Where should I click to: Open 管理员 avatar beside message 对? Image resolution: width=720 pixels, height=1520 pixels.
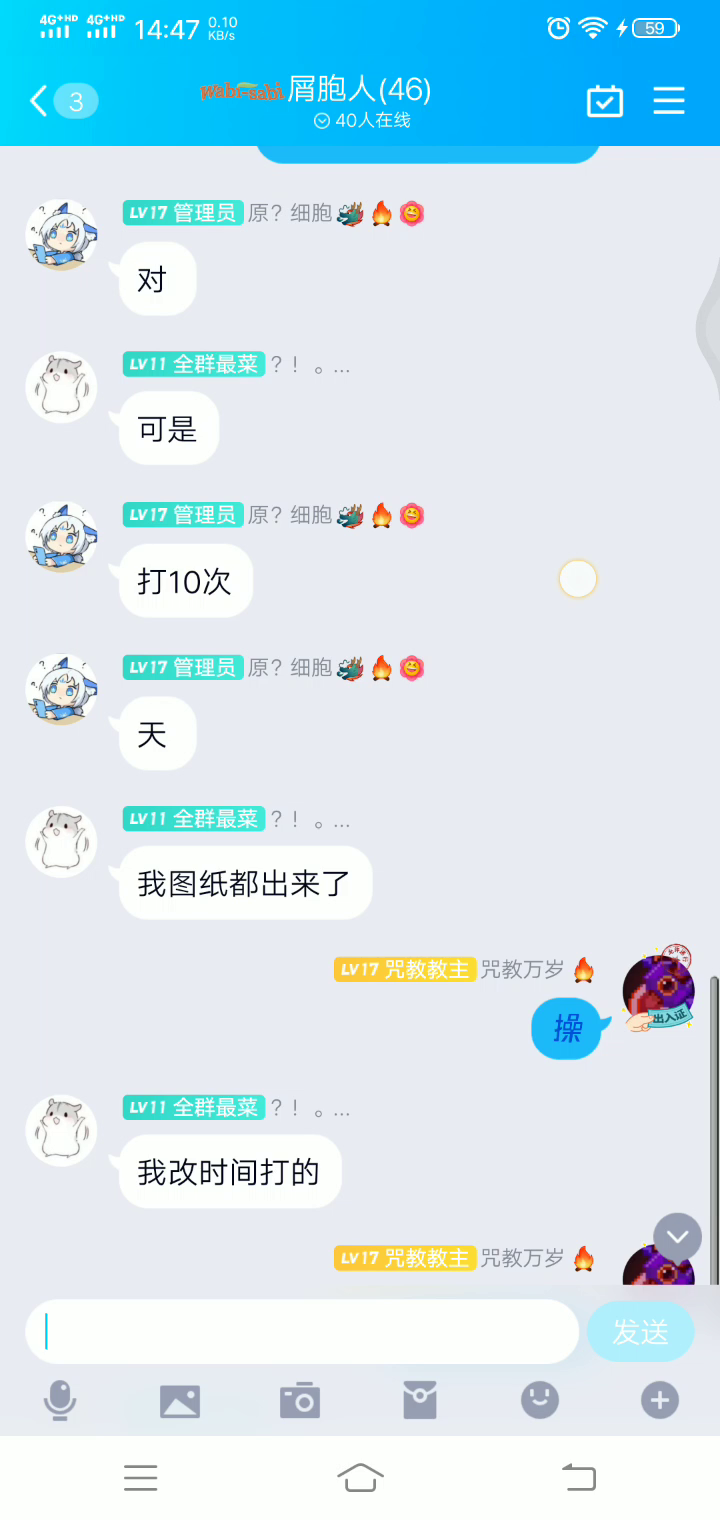pos(61,235)
